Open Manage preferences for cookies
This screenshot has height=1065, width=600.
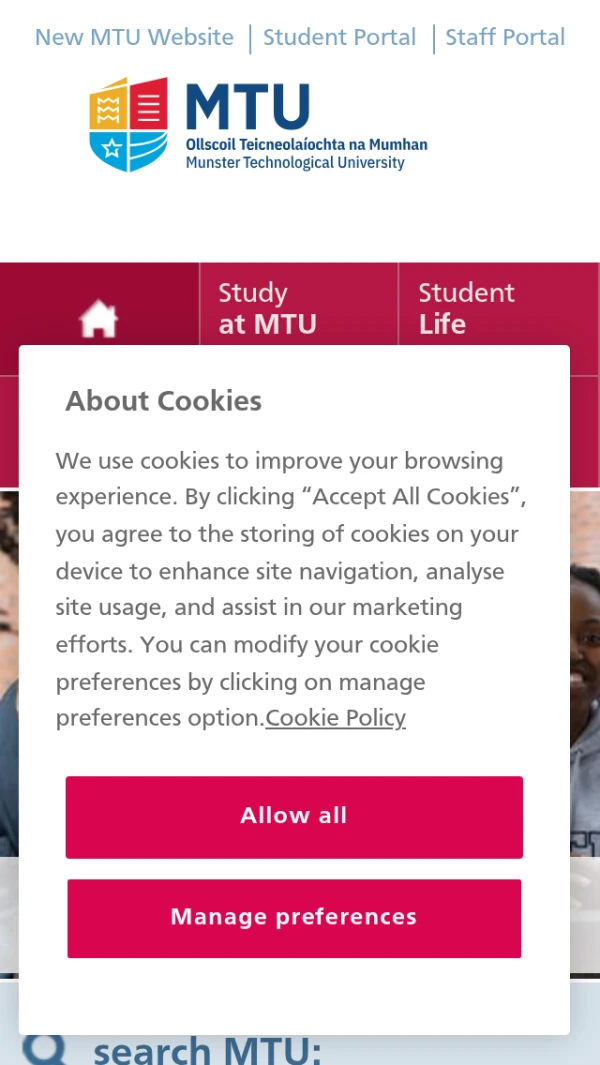(294, 918)
